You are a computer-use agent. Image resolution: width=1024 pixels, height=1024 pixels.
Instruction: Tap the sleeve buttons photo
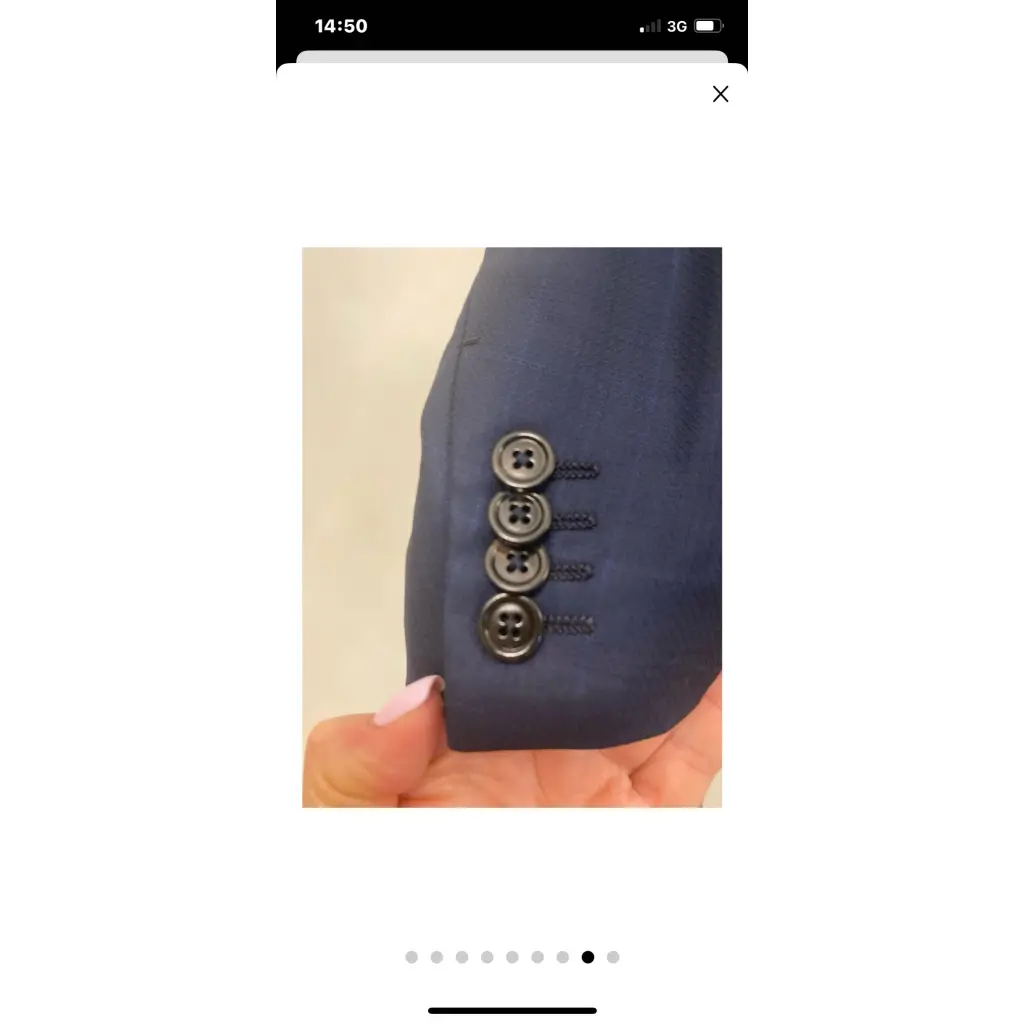click(512, 527)
